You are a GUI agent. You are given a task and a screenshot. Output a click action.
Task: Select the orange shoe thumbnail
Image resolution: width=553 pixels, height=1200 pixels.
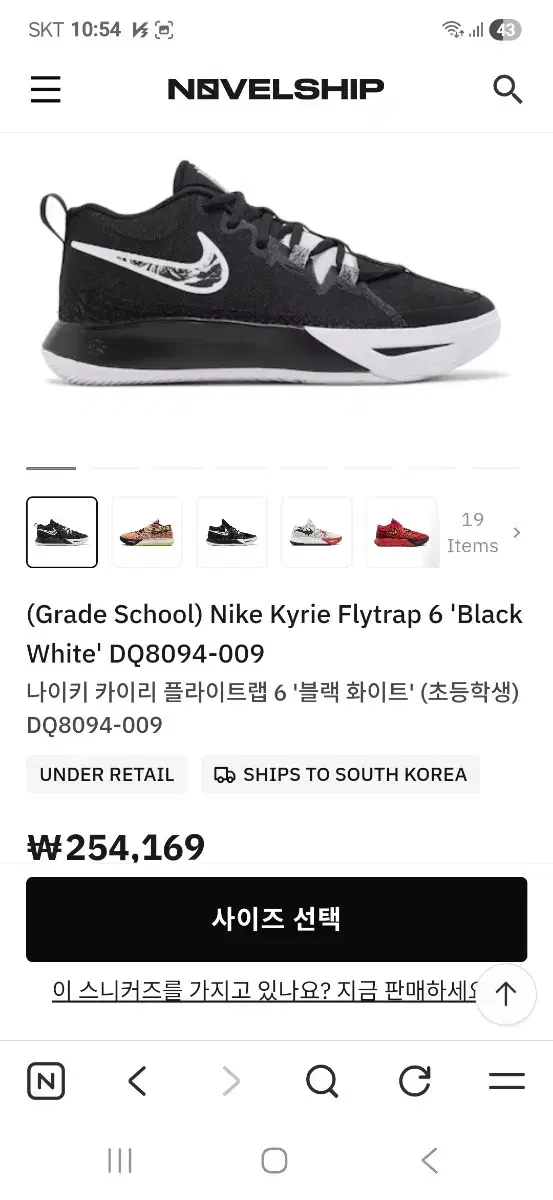(x=147, y=532)
